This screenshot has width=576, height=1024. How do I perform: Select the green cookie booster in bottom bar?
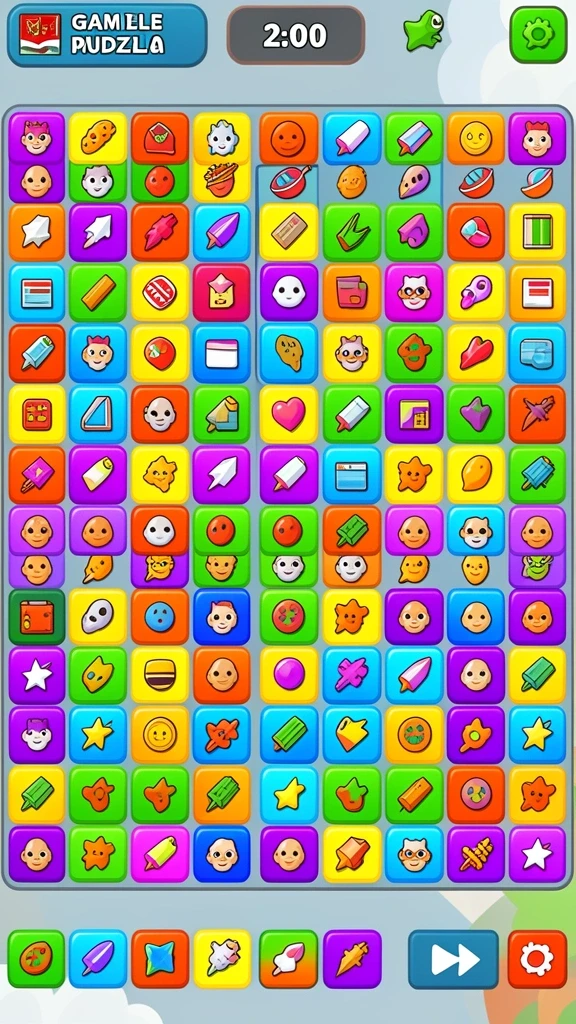tap(36, 959)
